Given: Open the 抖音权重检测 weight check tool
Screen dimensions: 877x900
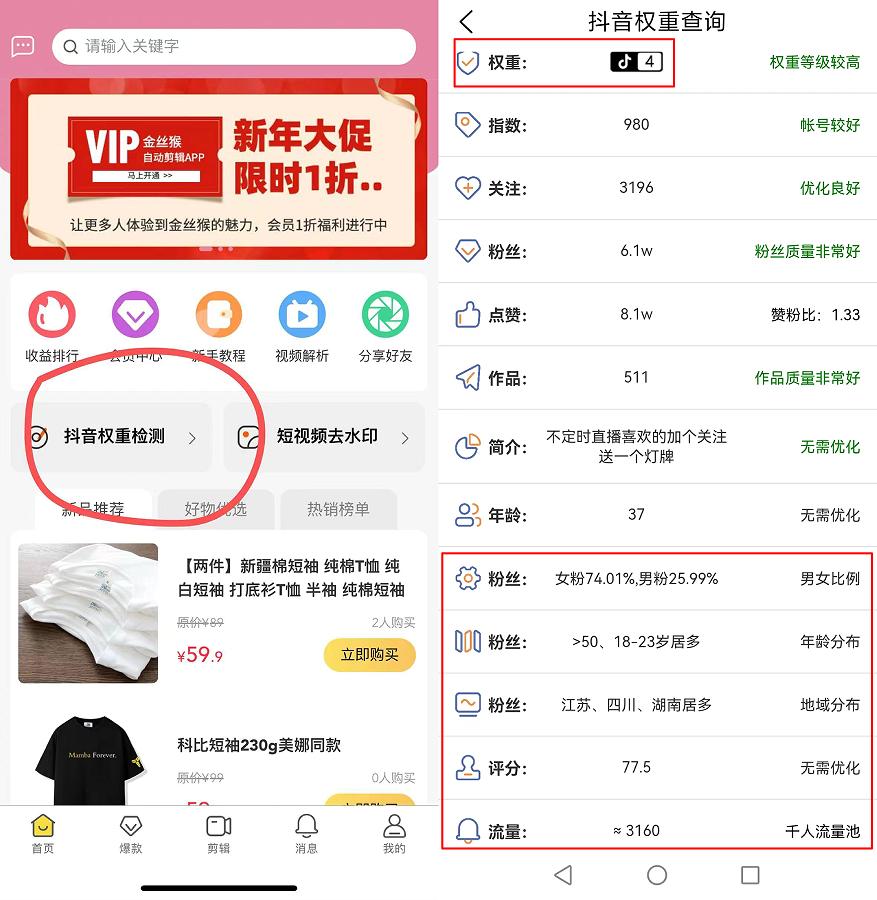Looking at the screenshot, I should [x=110, y=437].
